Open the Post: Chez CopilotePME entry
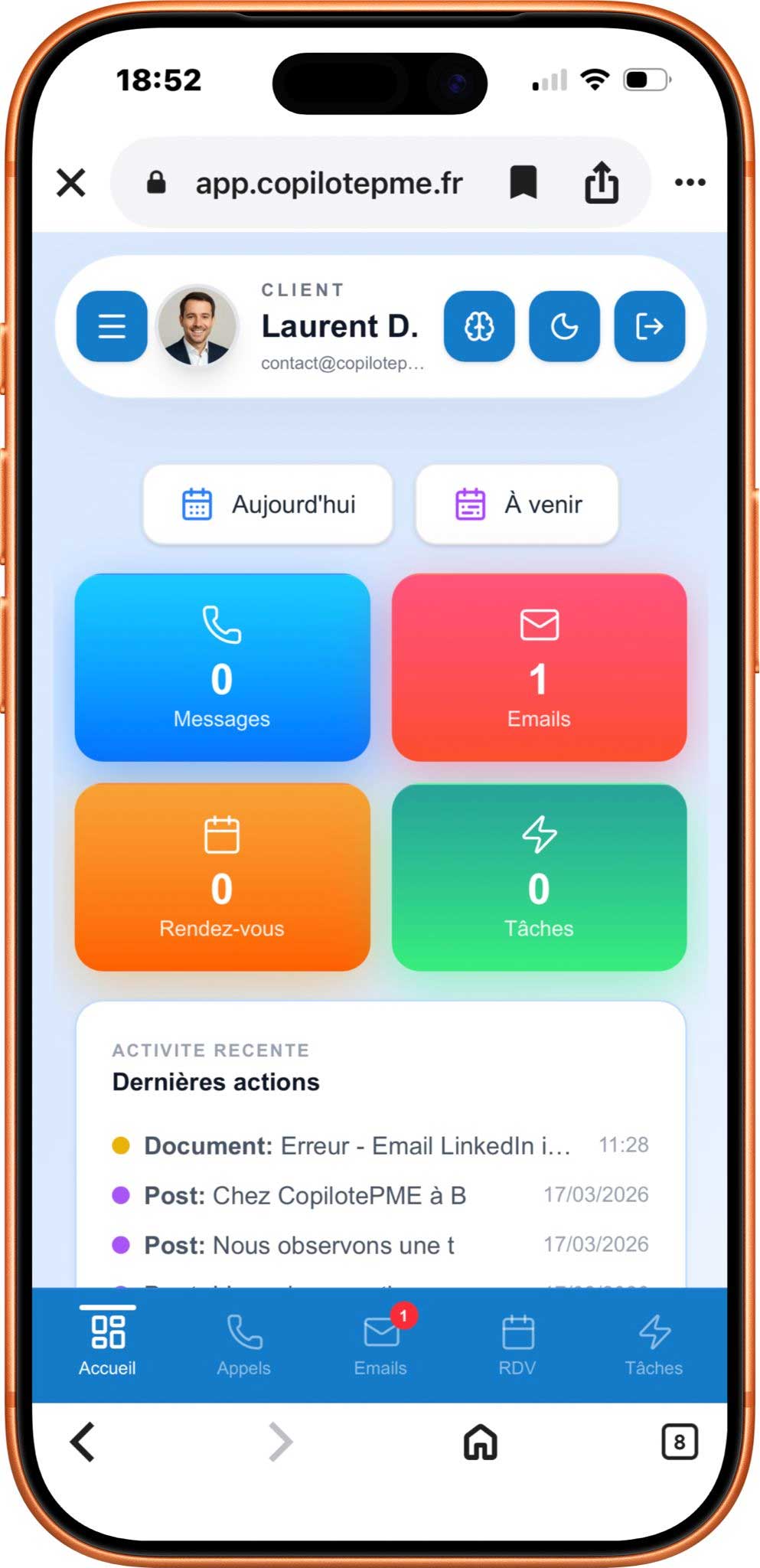Screen dimensions: 760x1568 305,1195
